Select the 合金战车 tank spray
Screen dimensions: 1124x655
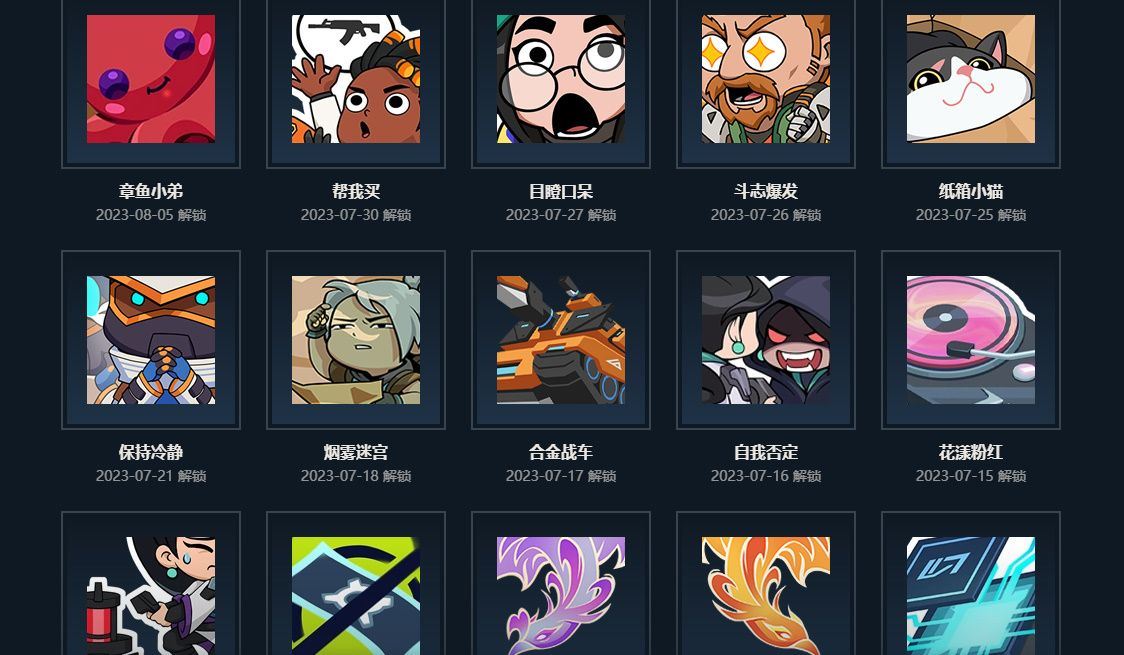click(x=561, y=340)
